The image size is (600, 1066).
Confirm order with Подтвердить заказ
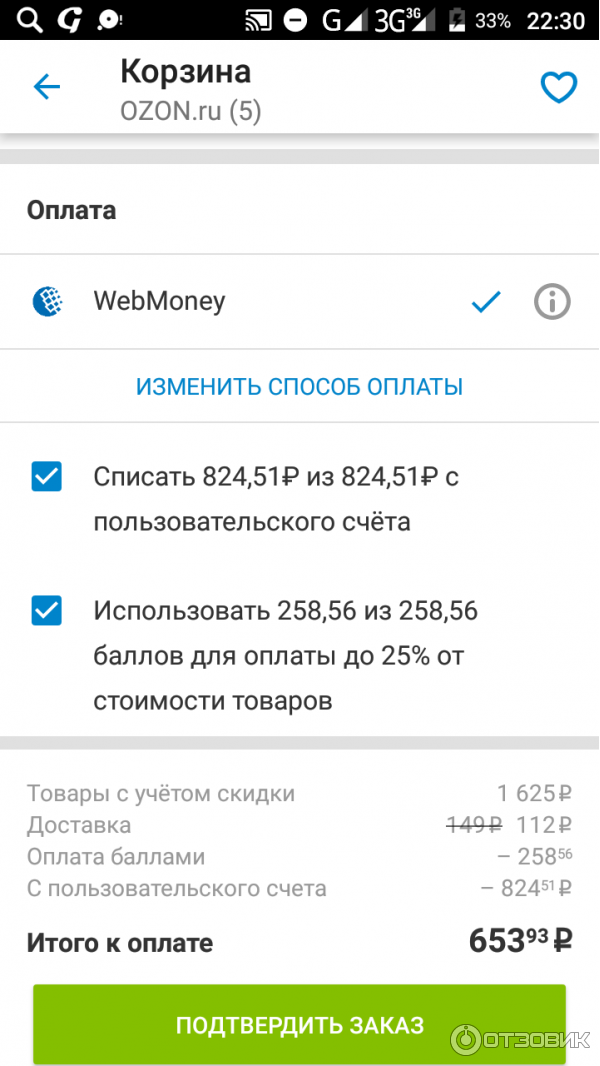[299, 1024]
